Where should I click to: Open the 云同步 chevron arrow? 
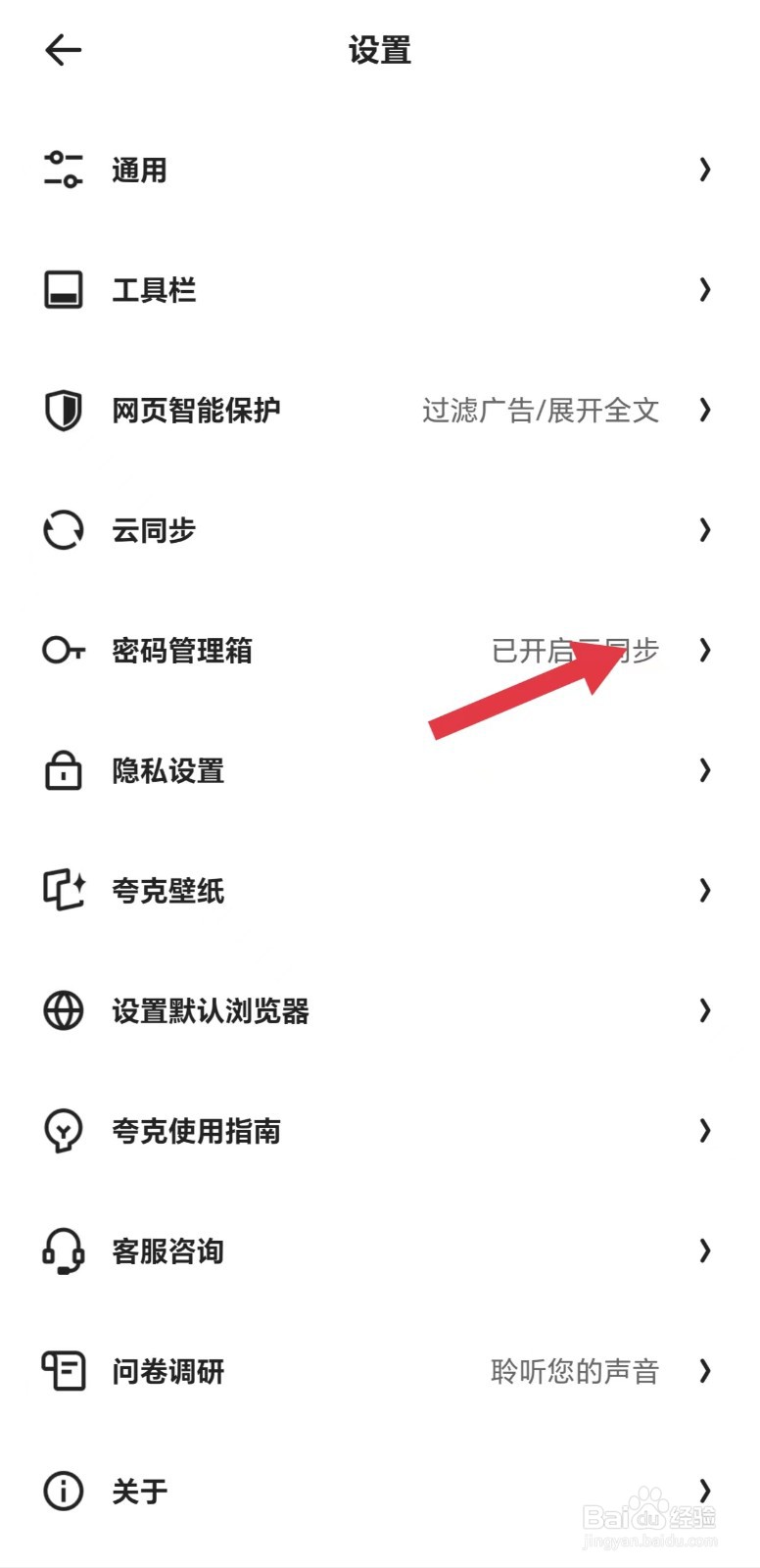pyautogui.click(x=705, y=529)
